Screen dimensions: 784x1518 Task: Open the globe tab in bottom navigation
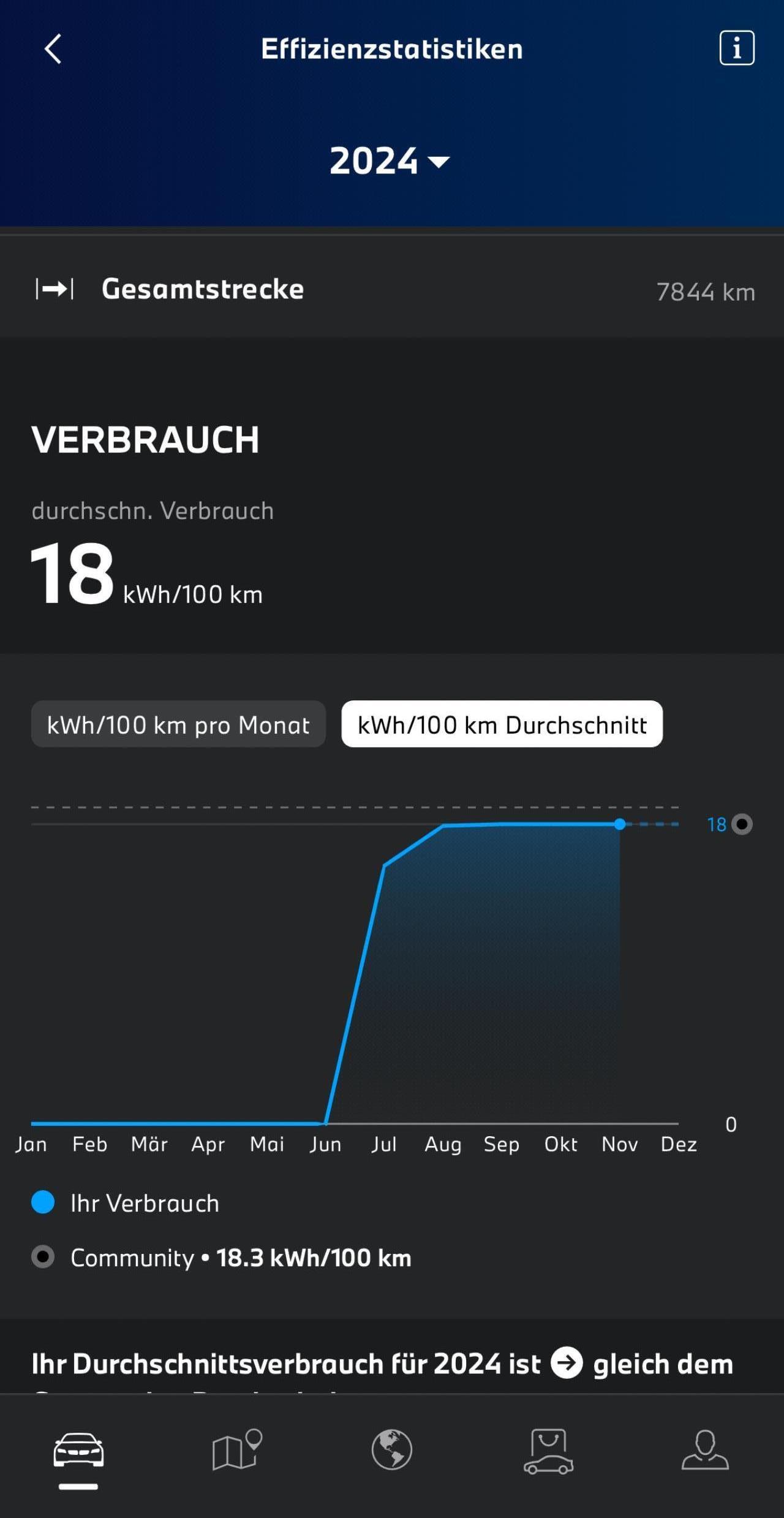392,1449
